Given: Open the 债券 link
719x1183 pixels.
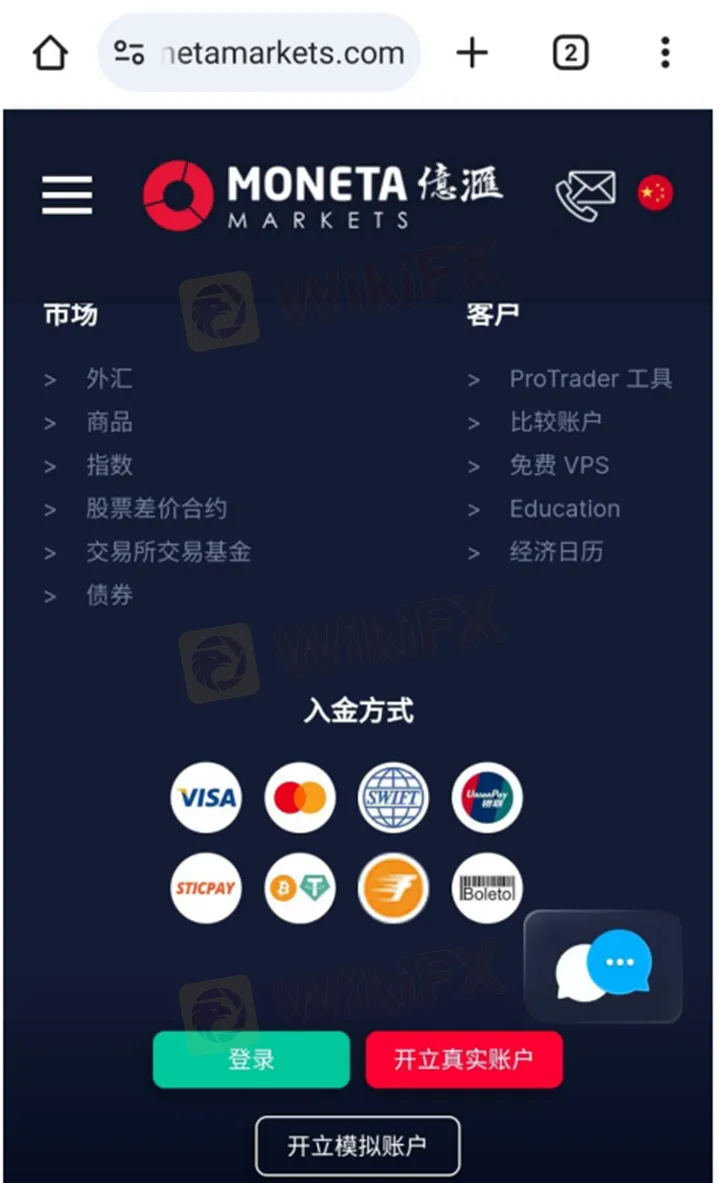Looking at the screenshot, I should coord(108,595).
